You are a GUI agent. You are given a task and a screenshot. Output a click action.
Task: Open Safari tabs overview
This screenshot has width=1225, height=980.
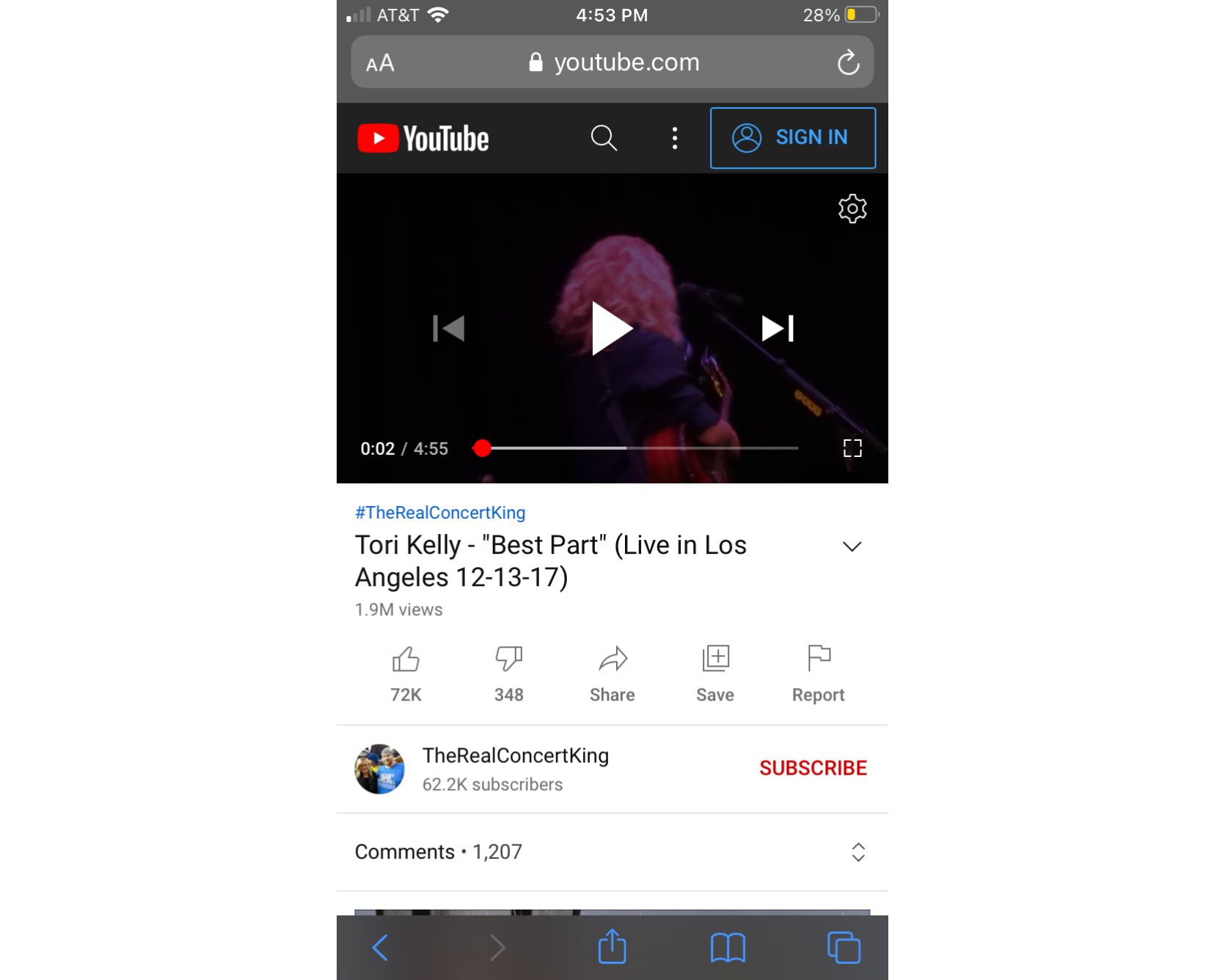(x=844, y=947)
